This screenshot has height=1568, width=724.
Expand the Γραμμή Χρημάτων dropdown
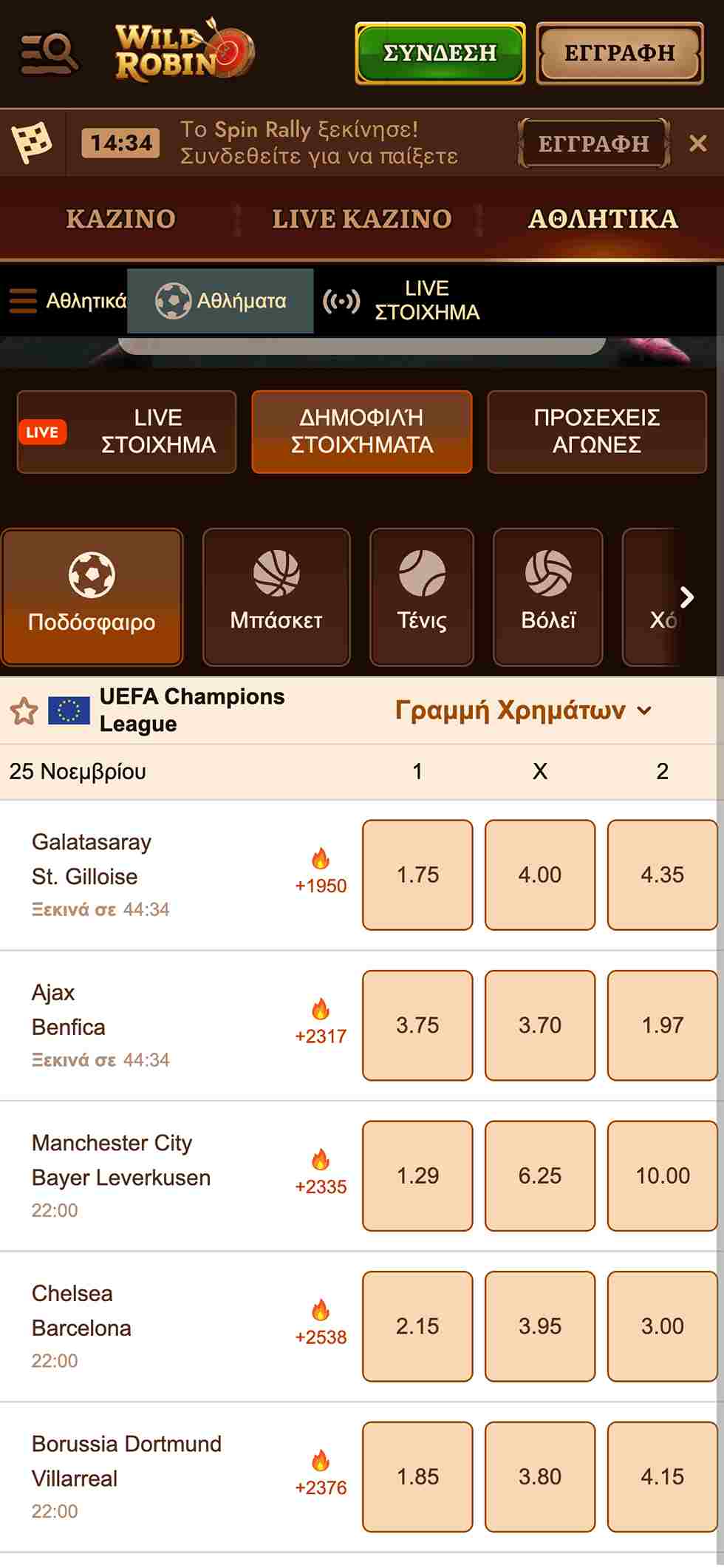point(523,710)
